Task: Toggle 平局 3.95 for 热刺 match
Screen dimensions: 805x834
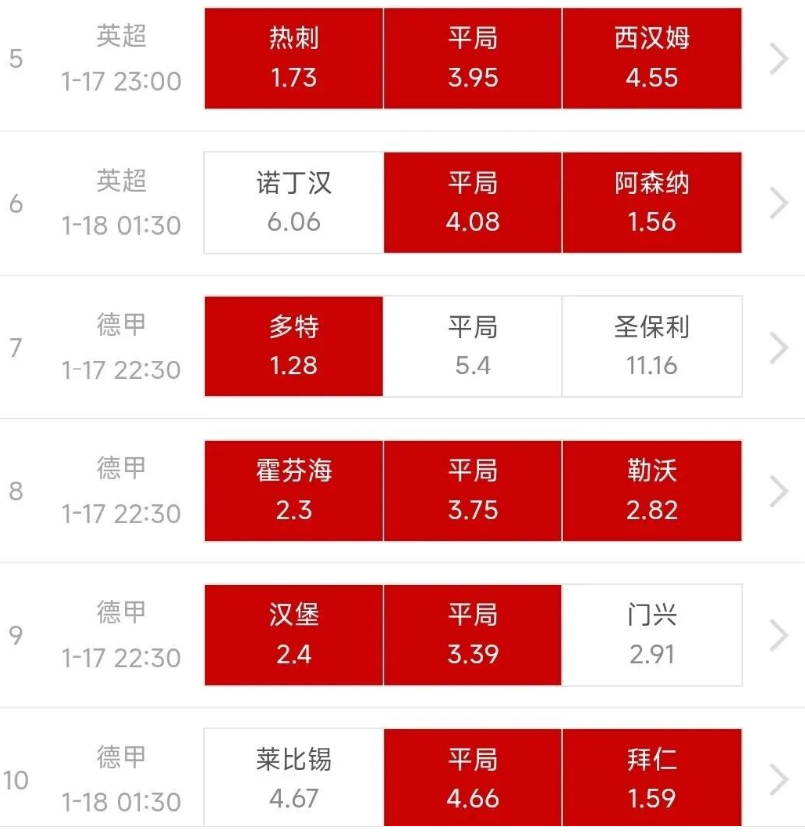Action: coord(473,58)
